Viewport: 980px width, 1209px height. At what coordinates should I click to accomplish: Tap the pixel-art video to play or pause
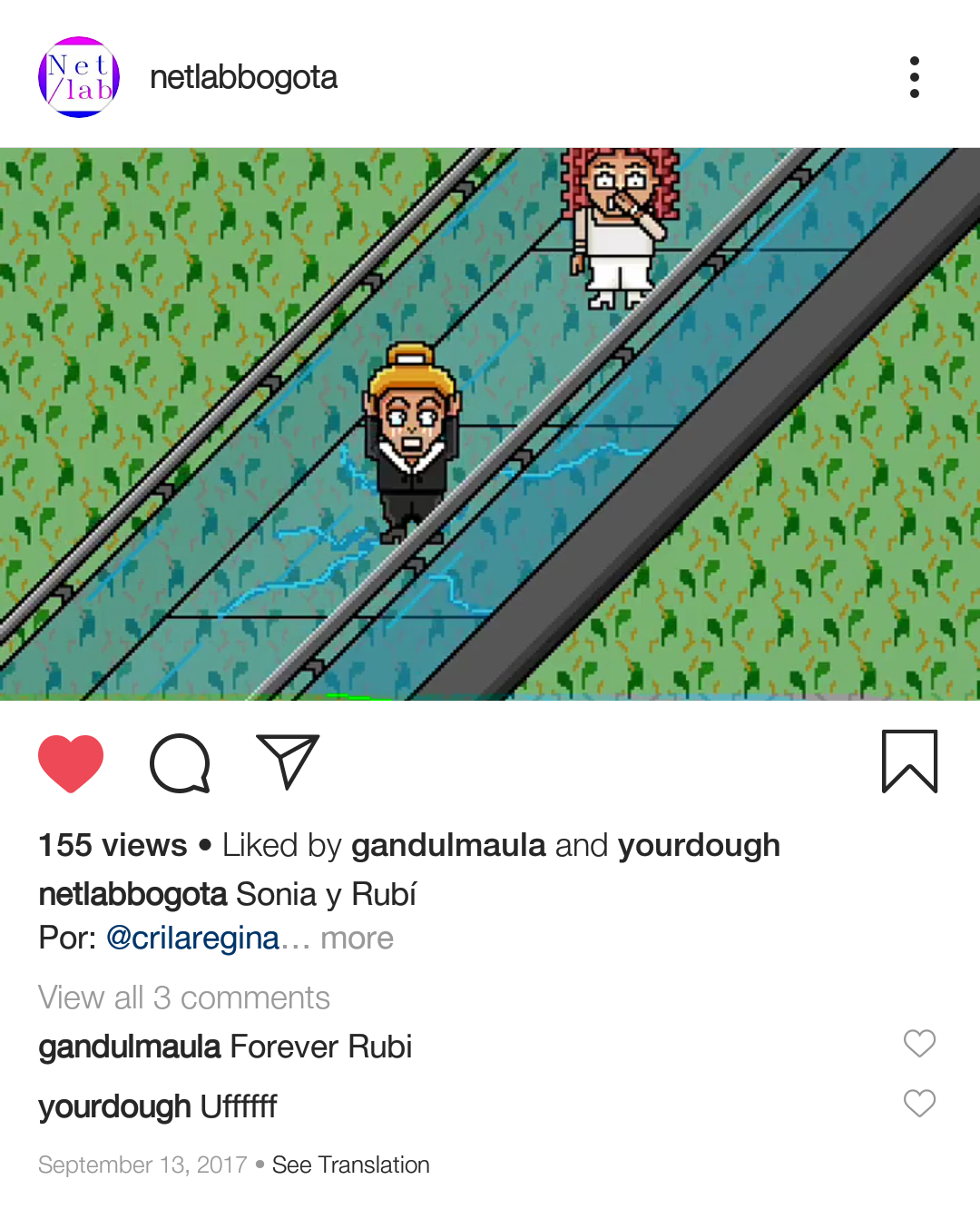pos(490,424)
